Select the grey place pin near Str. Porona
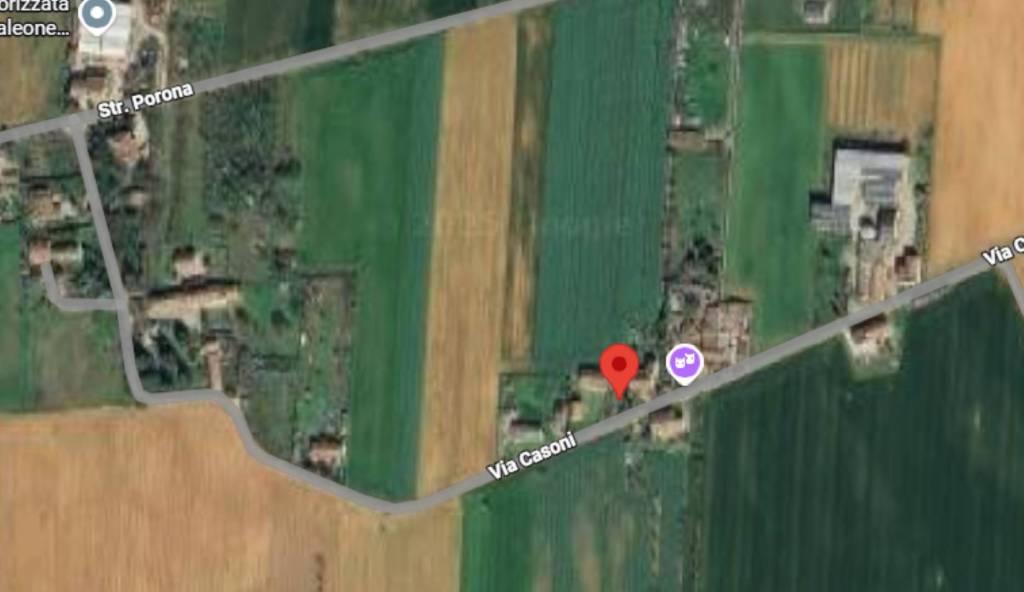 97,15
